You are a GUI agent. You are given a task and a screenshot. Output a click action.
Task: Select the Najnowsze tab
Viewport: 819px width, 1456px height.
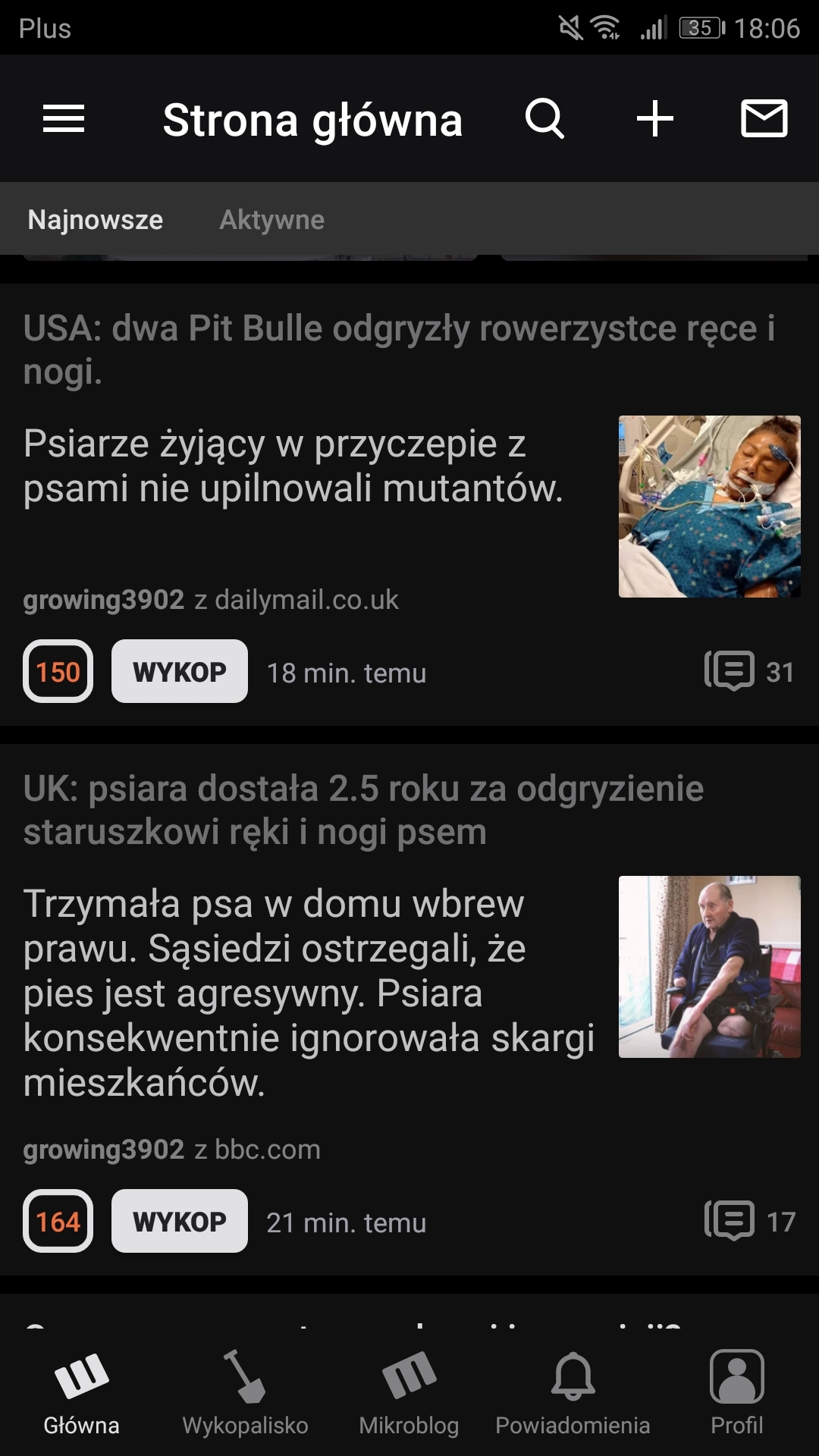96,220
